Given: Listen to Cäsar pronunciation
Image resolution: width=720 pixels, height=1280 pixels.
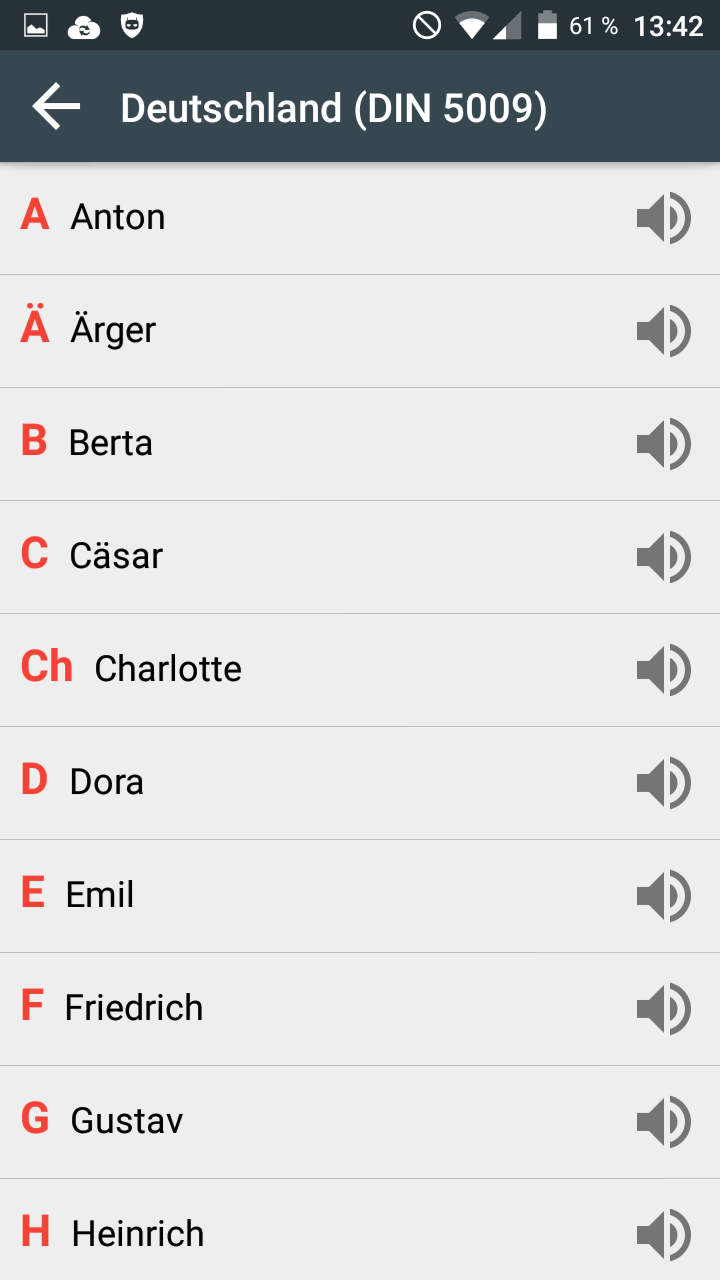Looking at the screenshot, I should point(663,556).
